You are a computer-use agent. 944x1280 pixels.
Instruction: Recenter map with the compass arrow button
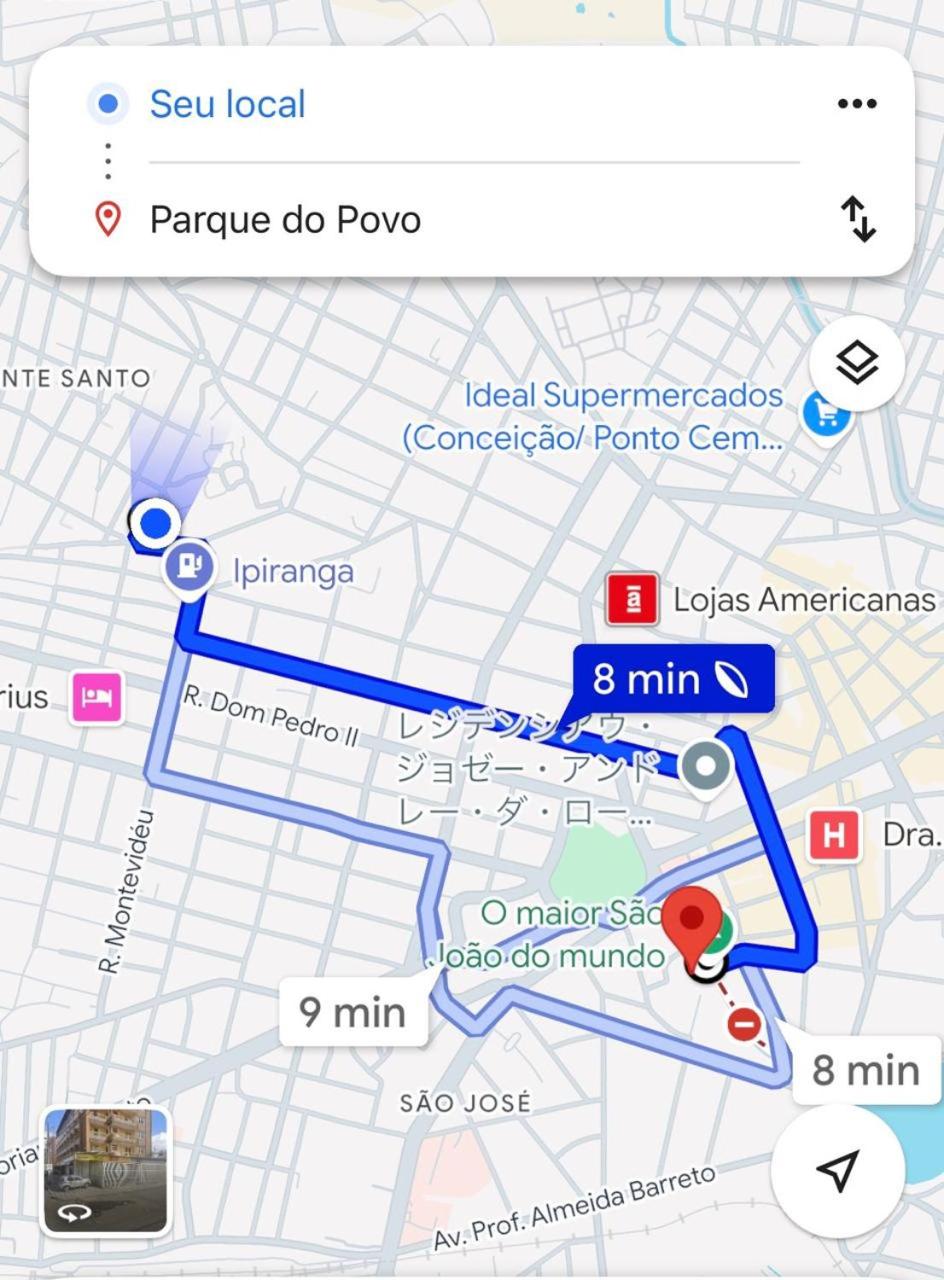838,1170
